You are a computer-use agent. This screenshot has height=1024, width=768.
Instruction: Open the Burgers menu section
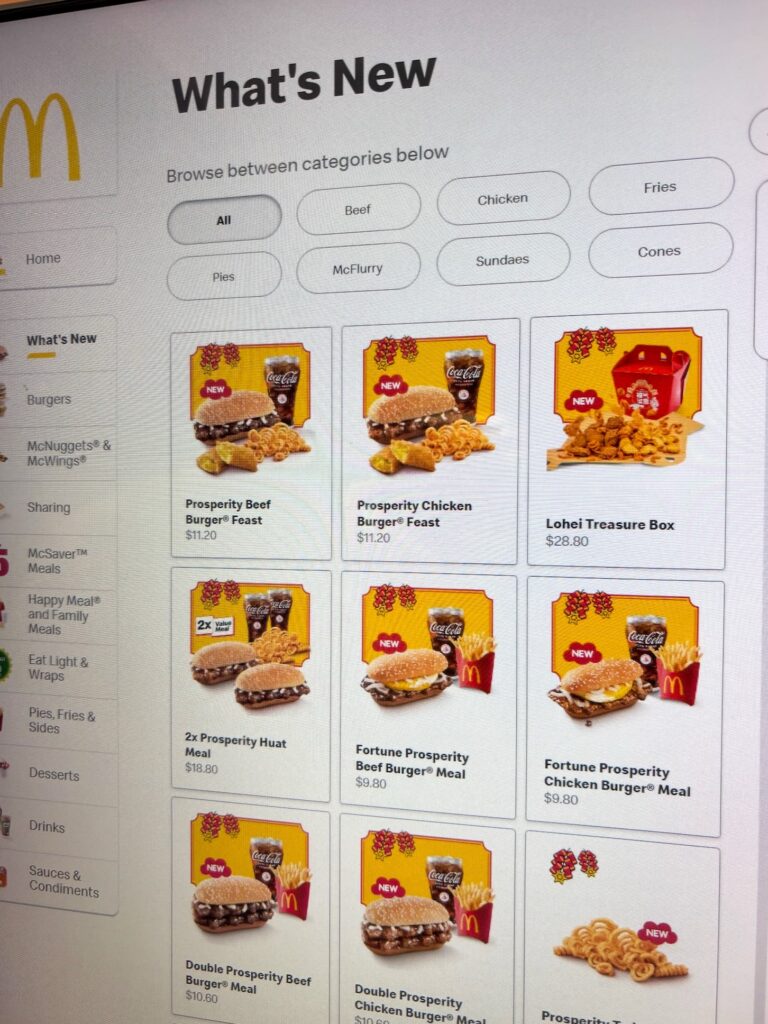49,399
